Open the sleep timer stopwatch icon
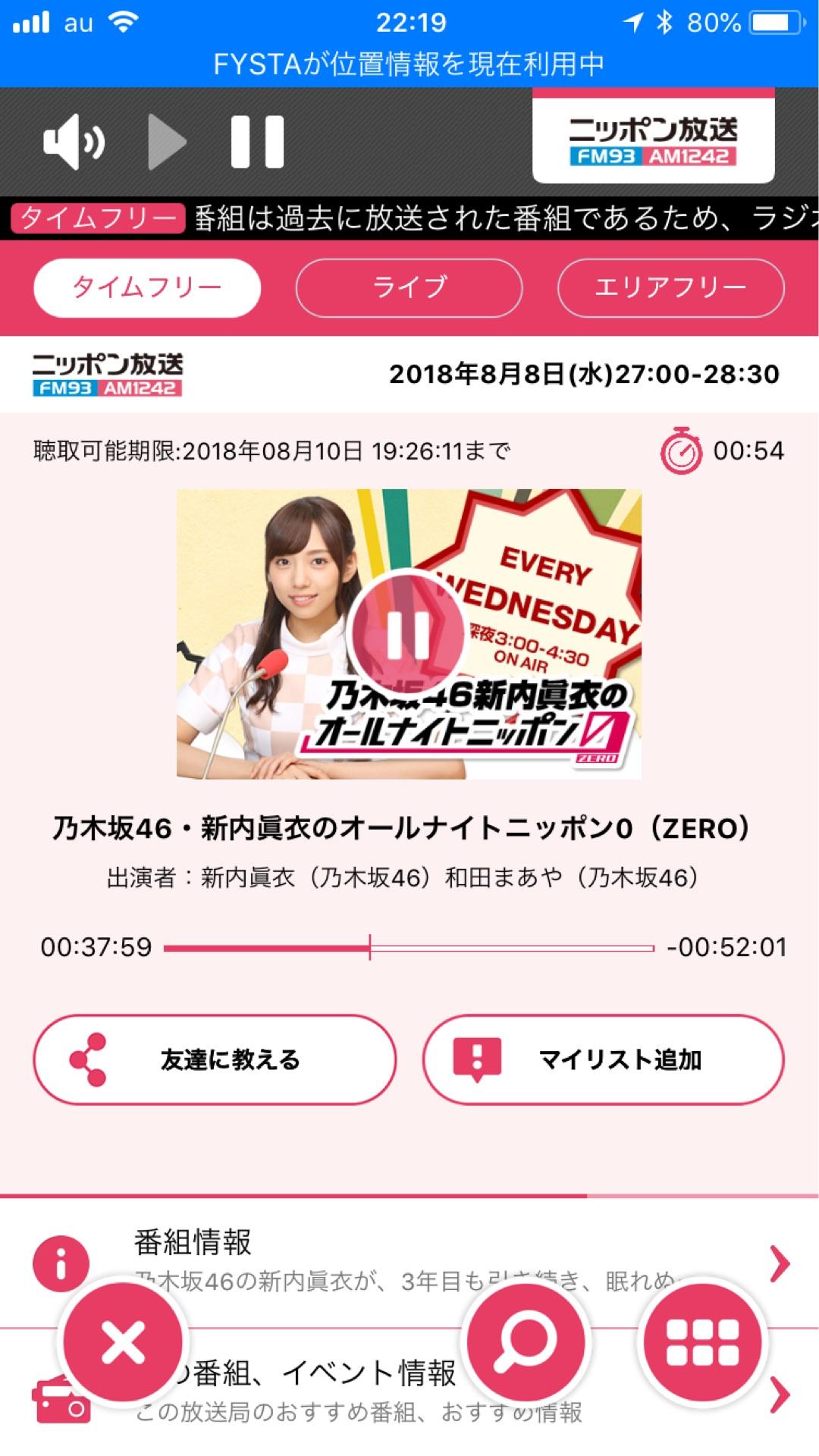This screenshot has width=819, height=1456. [x=681, y=451]
